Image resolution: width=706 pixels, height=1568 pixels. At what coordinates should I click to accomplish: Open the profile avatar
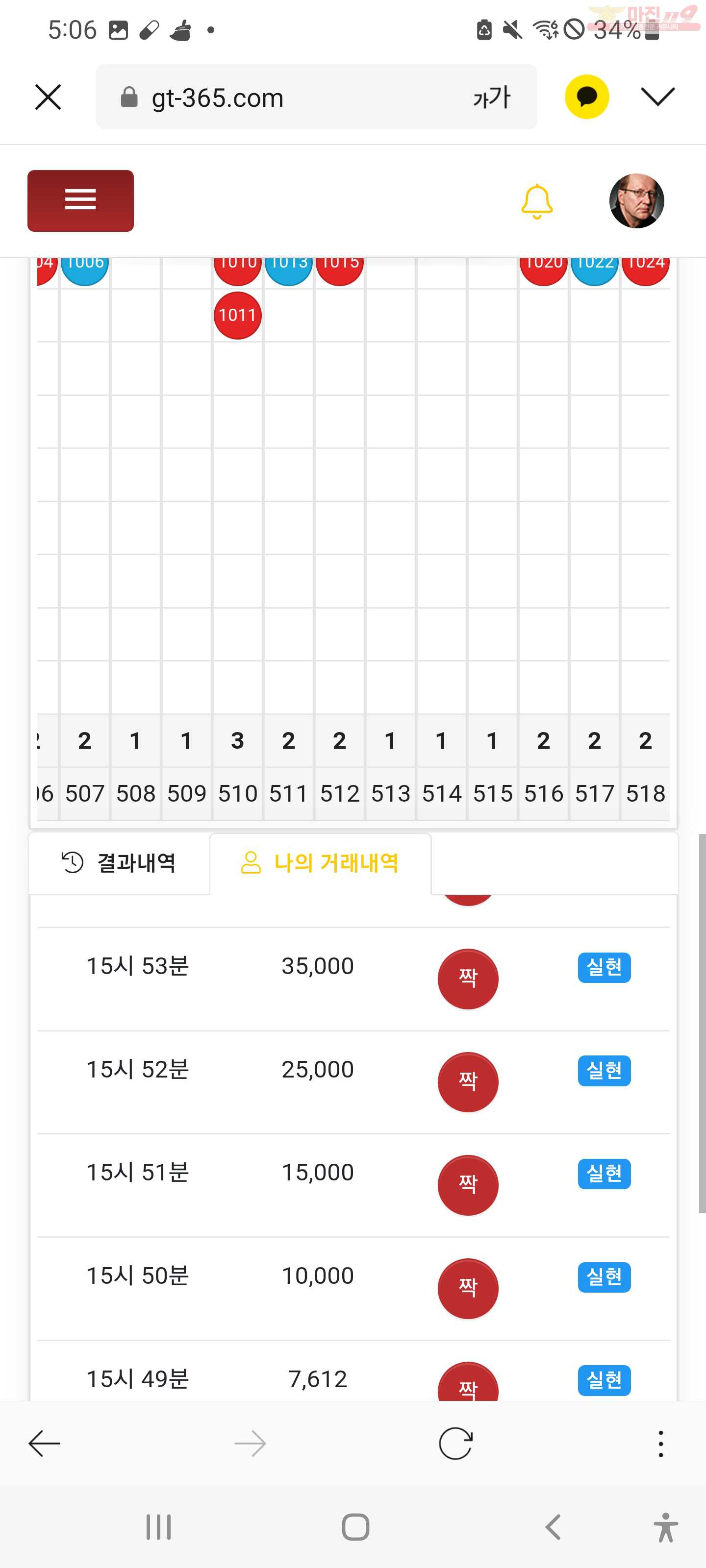tap(636, 201)
